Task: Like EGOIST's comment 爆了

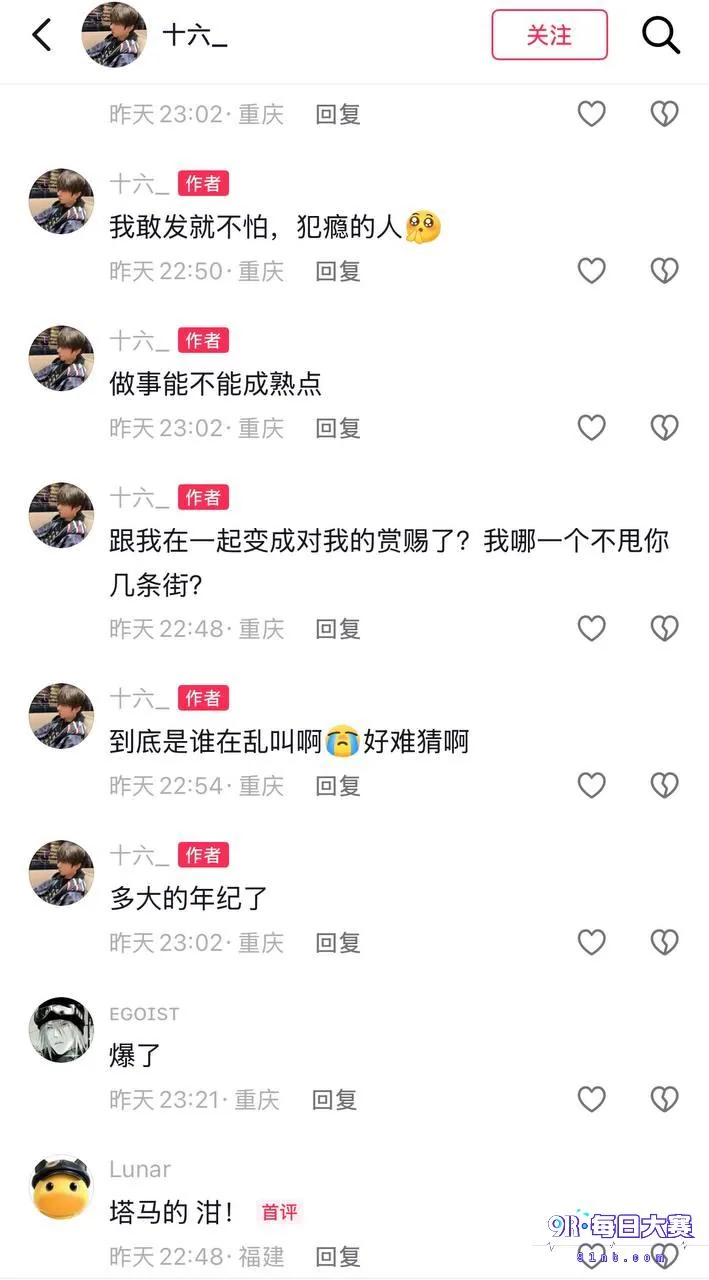Action: tap(592, 1099)
